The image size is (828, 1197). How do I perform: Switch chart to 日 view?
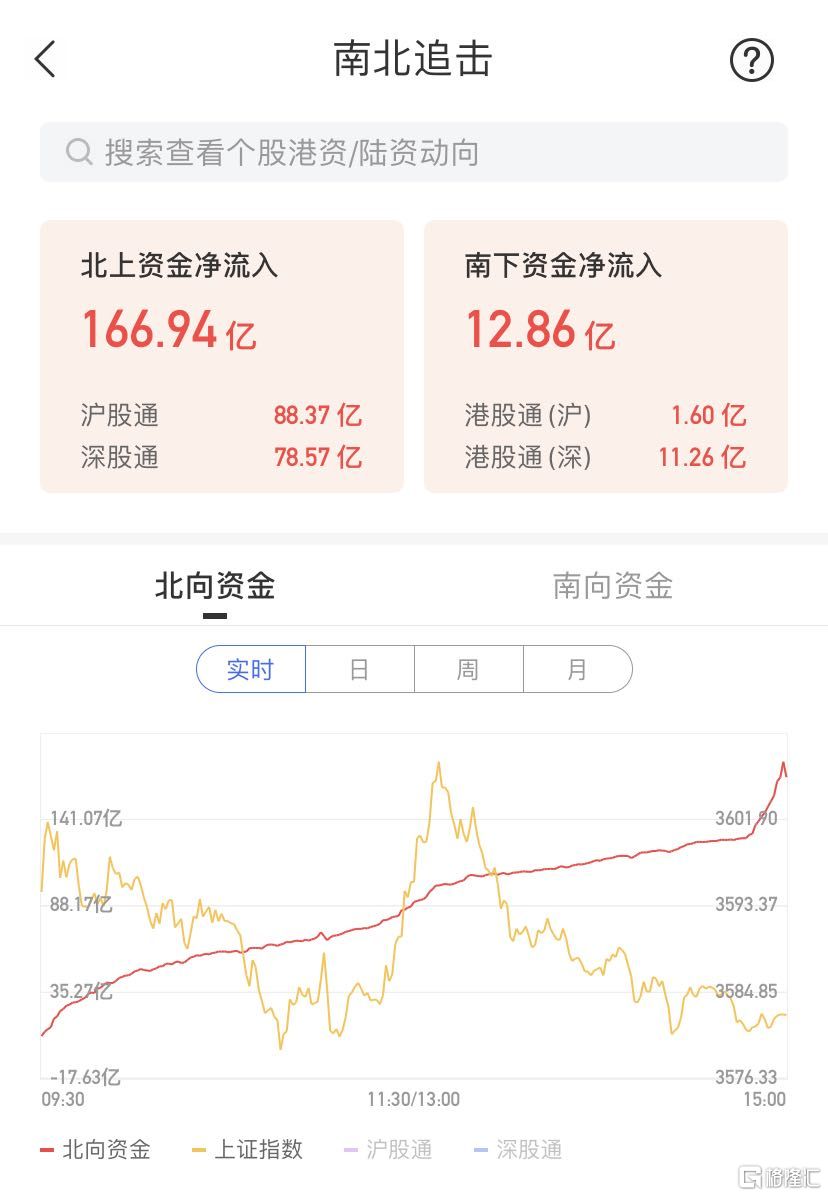click(359, 669)
